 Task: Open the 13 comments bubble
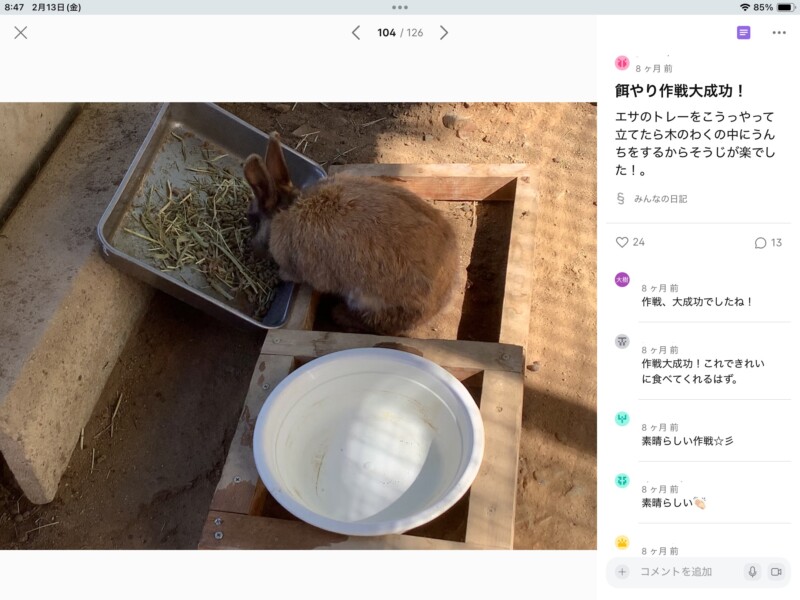click(x=761, y=243)
